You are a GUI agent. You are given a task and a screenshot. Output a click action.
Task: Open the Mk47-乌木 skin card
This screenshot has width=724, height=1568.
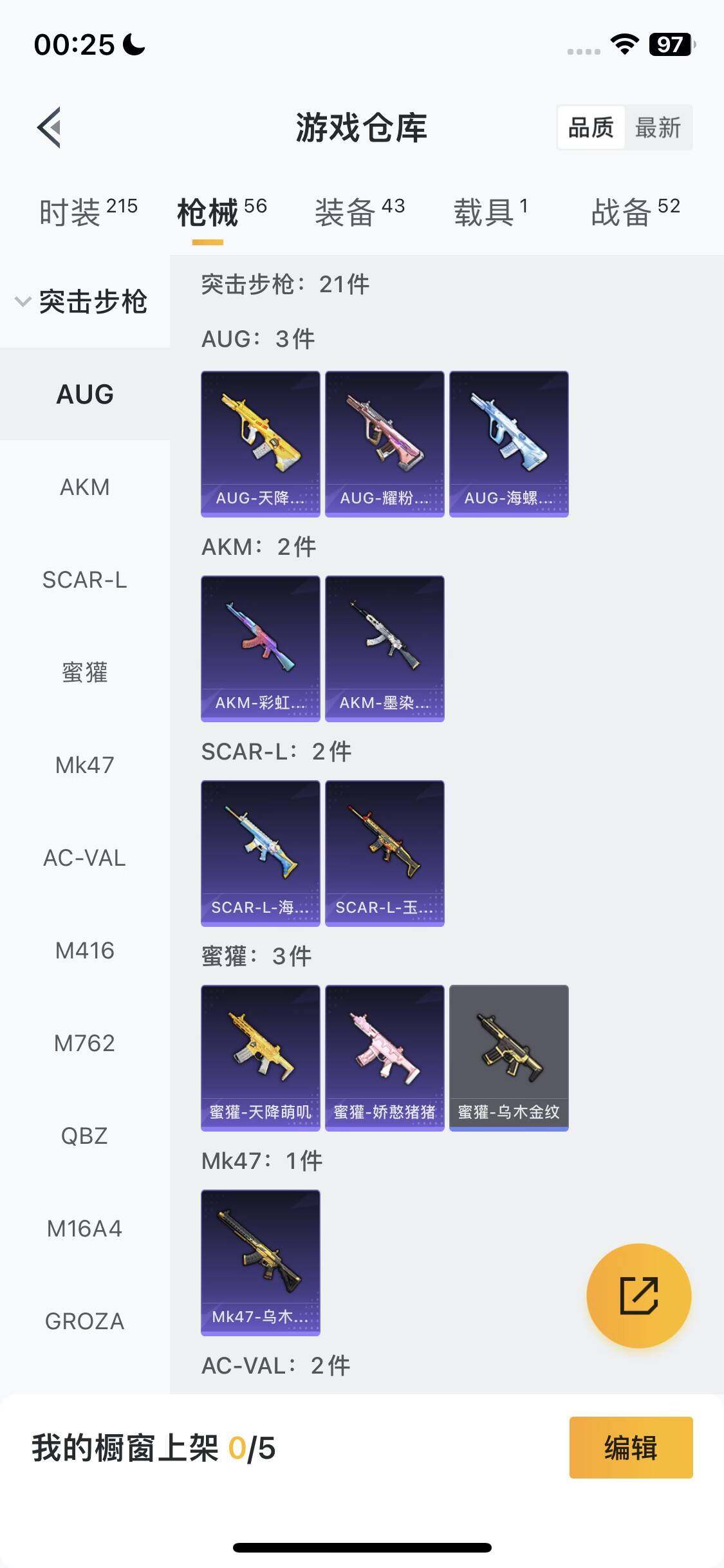click(260, 1262)
